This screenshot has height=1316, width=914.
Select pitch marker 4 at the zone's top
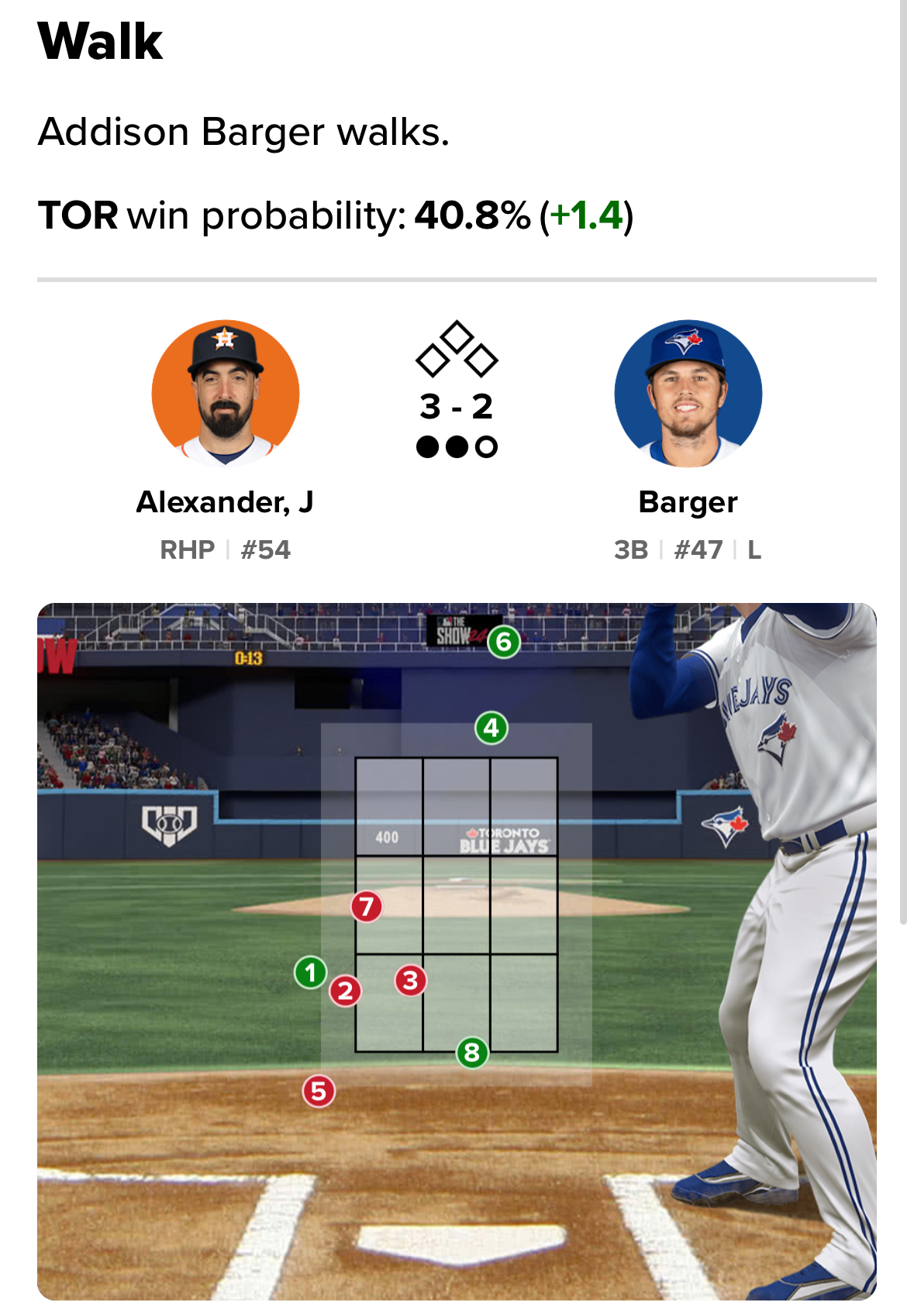click(x=491, y=728)
